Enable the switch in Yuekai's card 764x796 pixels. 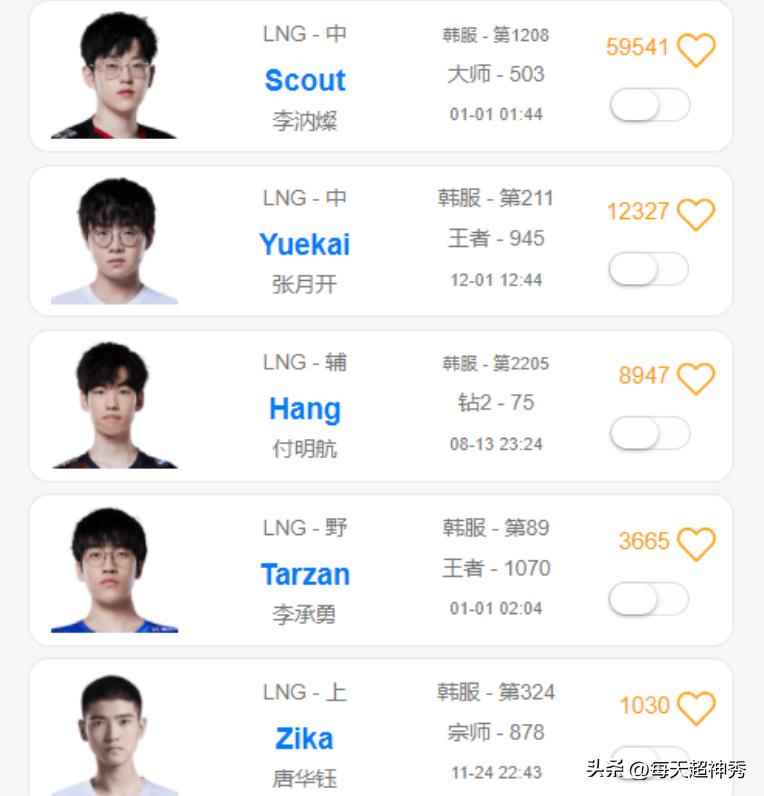(649, 269)
